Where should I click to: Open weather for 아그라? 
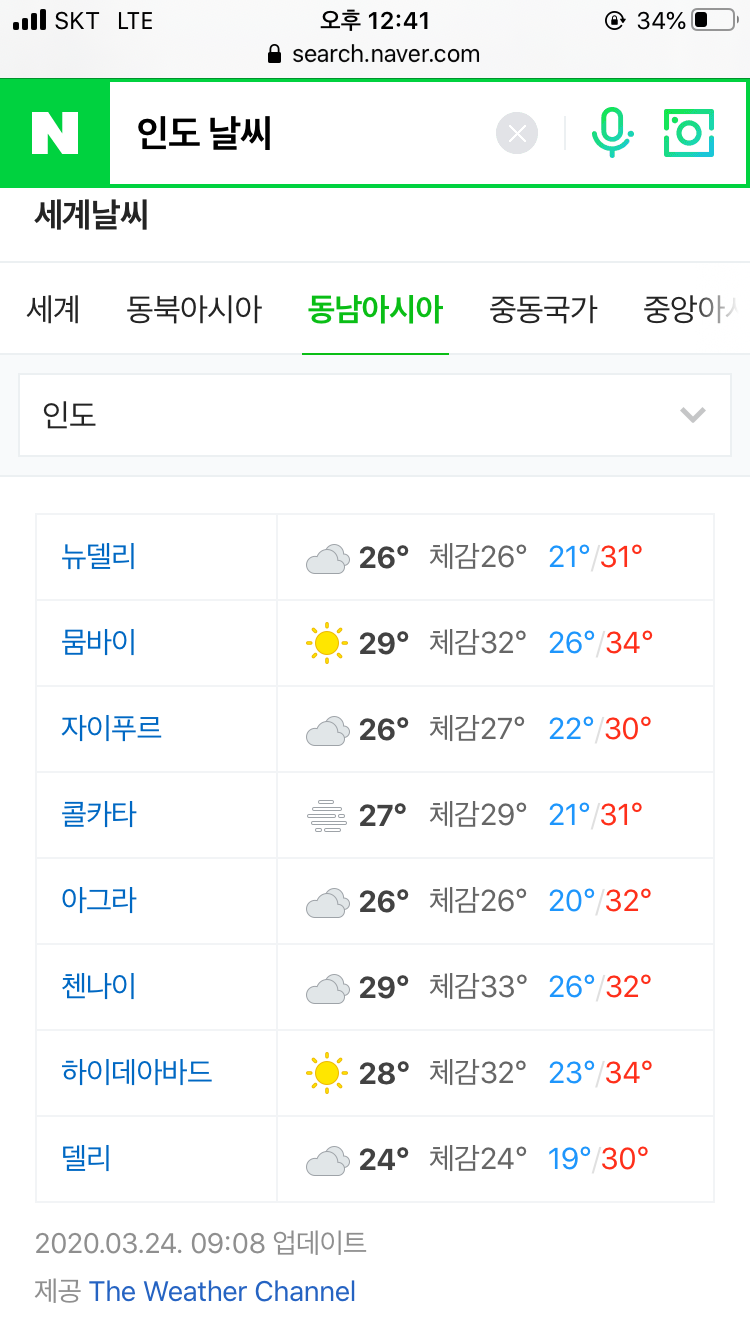click(98, 901)
